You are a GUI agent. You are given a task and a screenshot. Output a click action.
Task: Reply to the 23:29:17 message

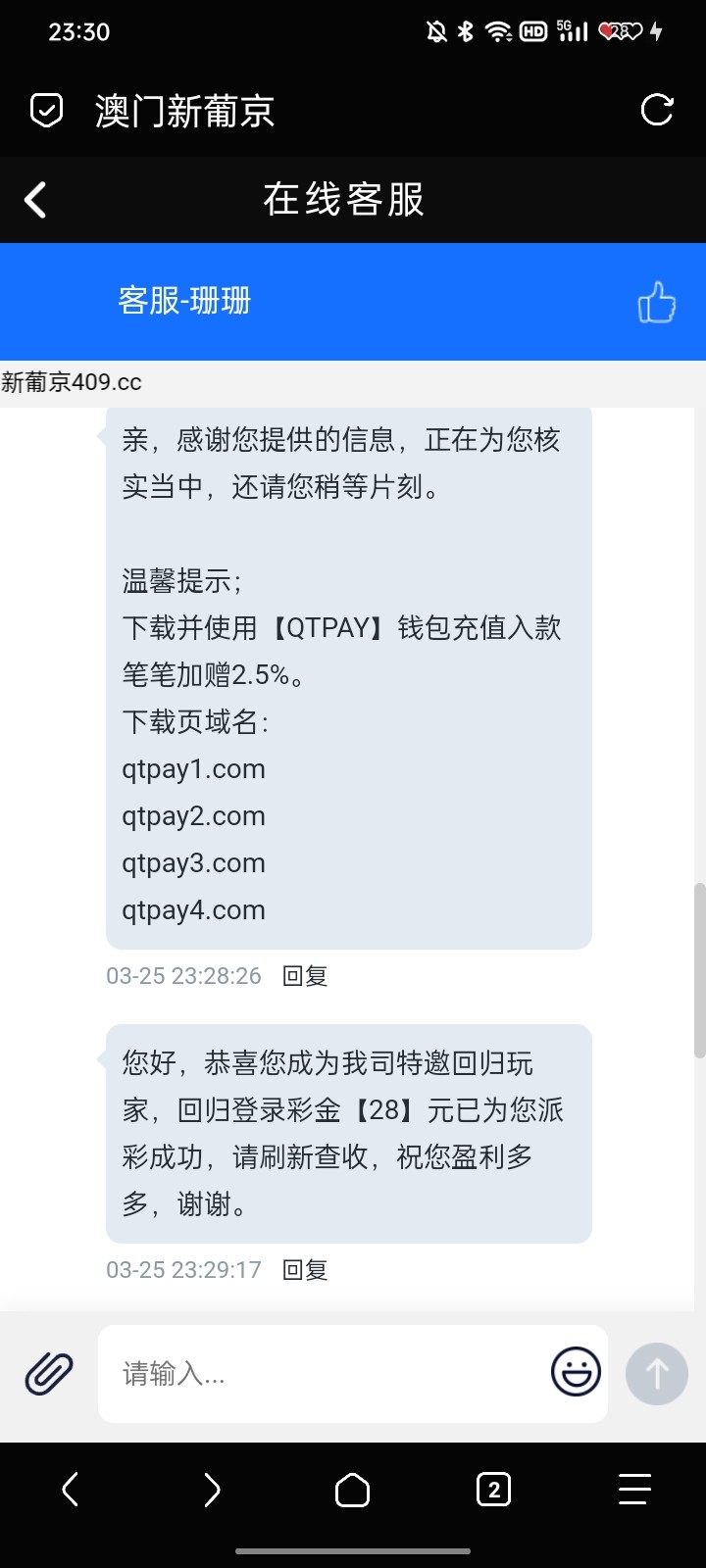click(x=305, y=1270)
